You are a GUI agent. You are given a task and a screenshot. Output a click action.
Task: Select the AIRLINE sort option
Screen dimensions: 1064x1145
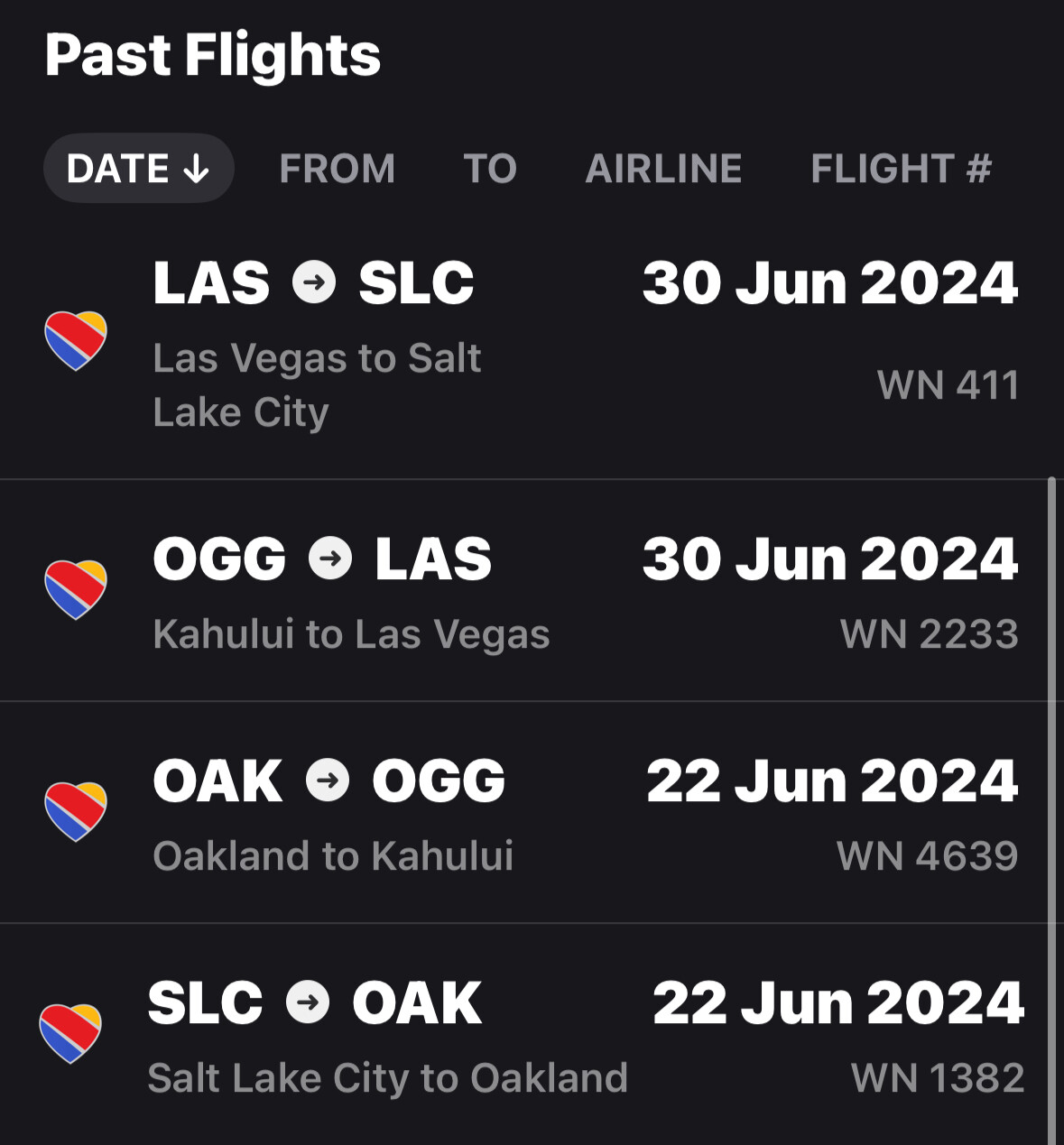point(663,169)
